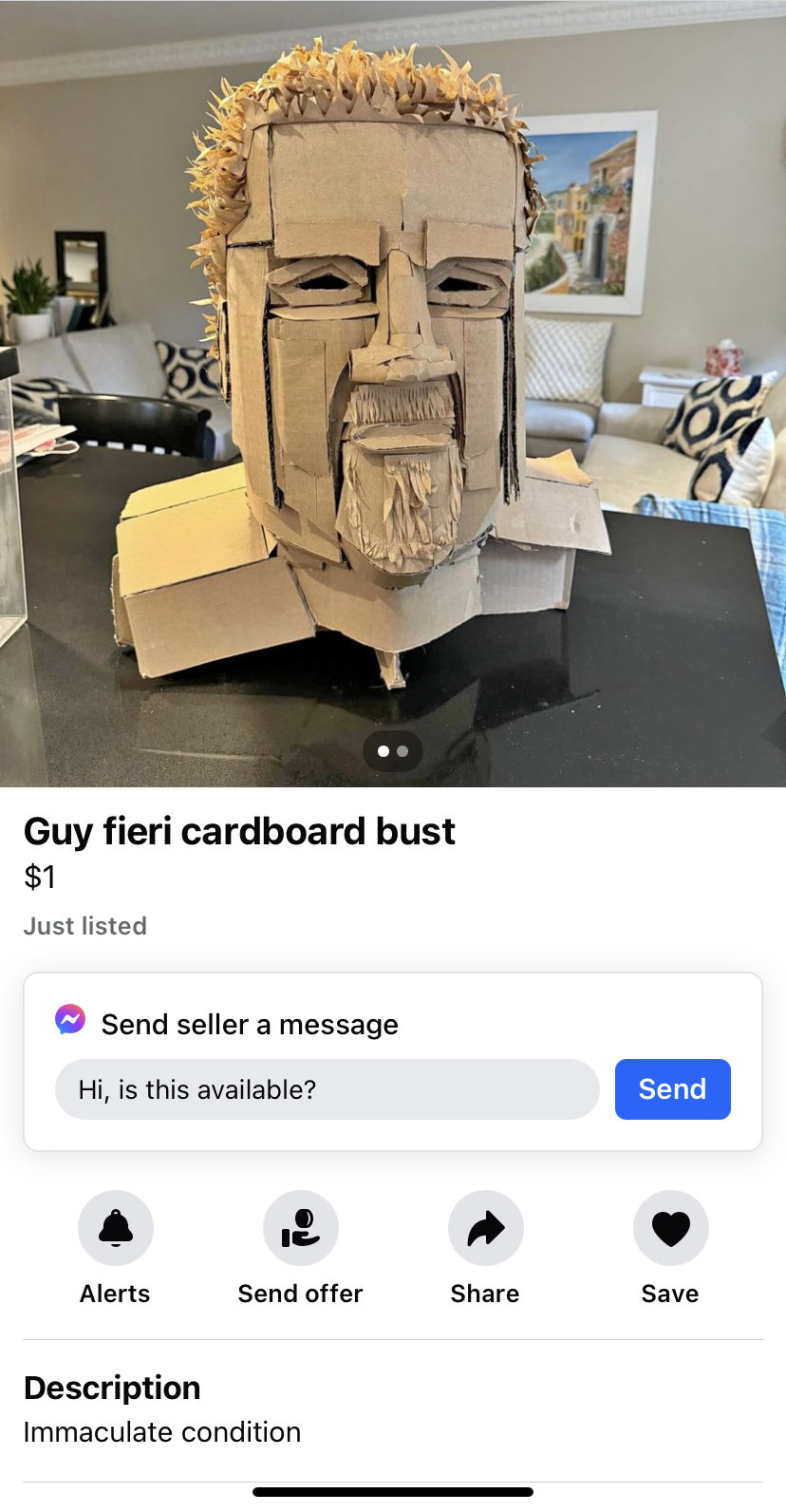Turn on Alerts for this listing
The height and width of the screenshot is (1512, 786).
click(x=116, y=1228)
